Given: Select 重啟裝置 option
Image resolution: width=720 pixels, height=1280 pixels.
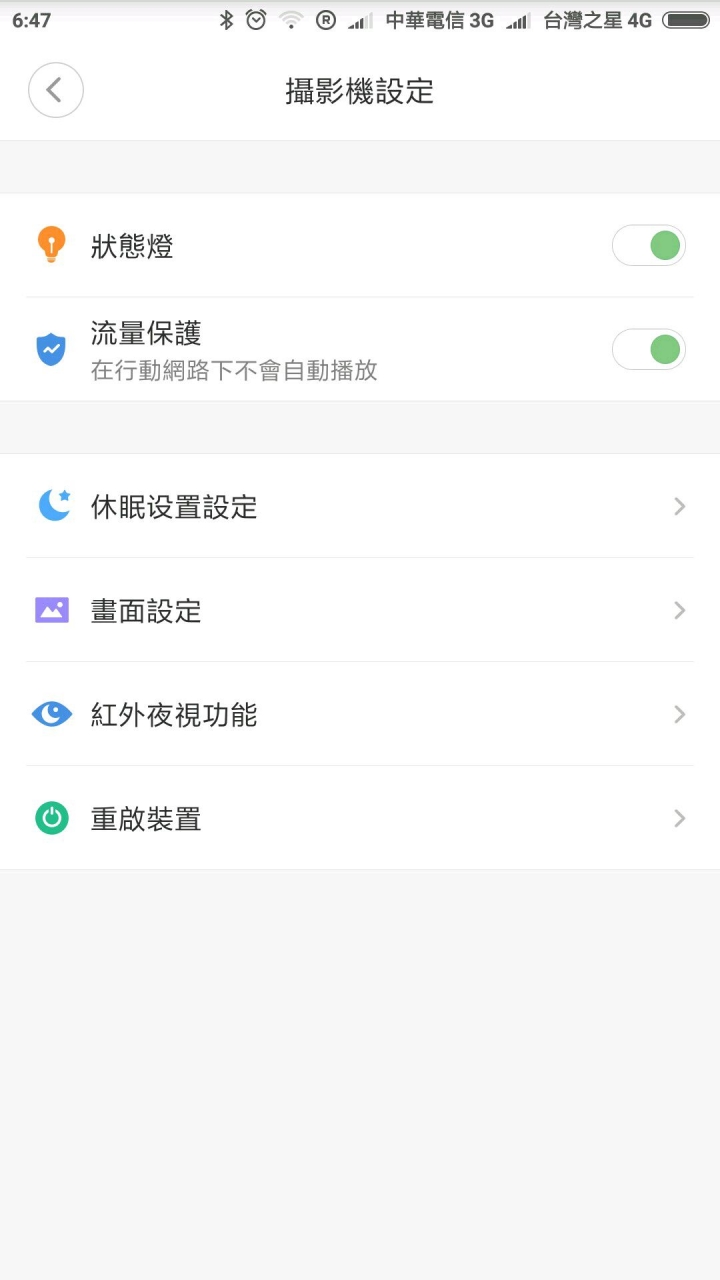Looking at the screenshot, I should point(360,818).
